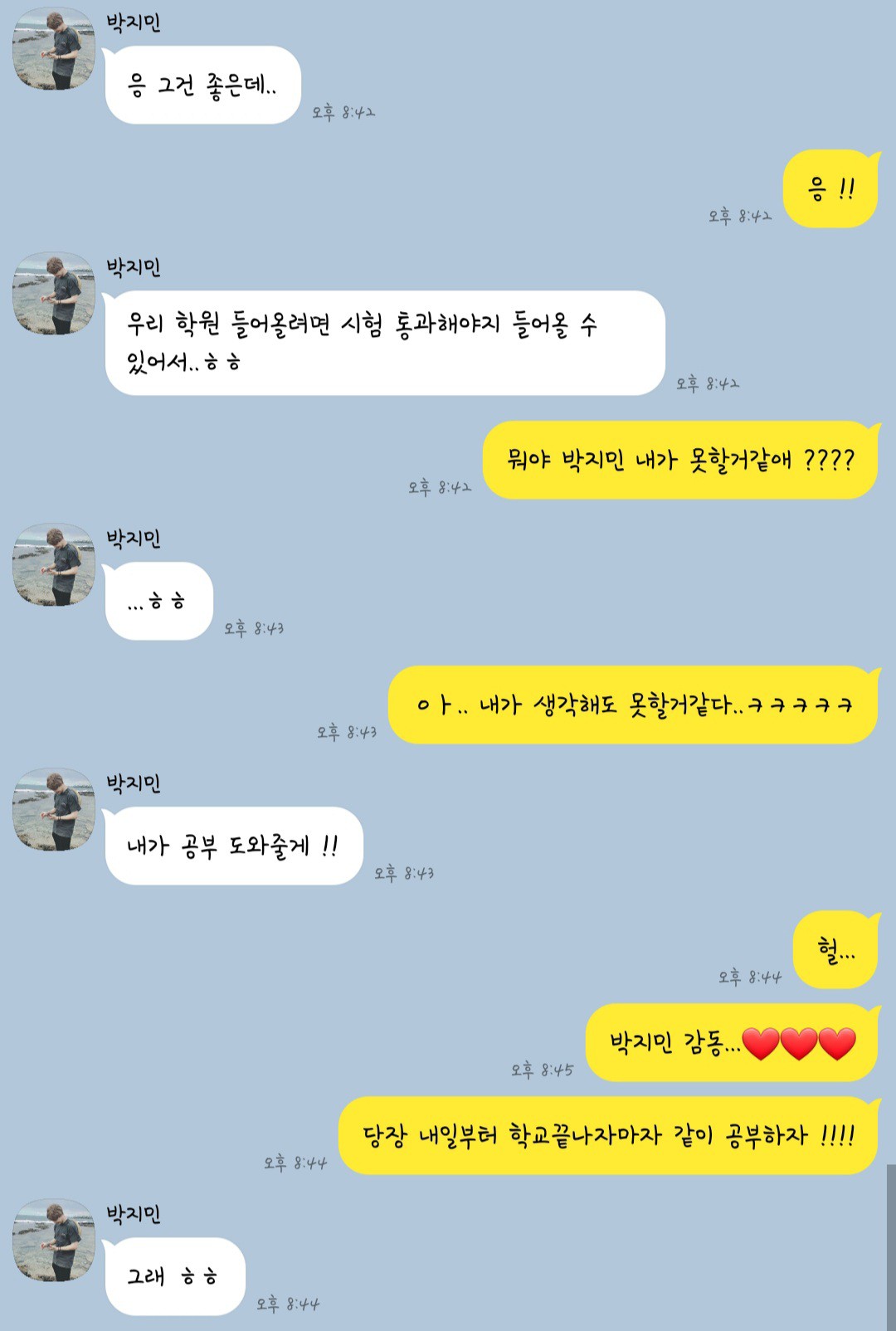The width and height of the screenshot is (896, 1331).
Task: Click the message bubble '응 그건 좋은데..'
Action: tap(203, 80)
